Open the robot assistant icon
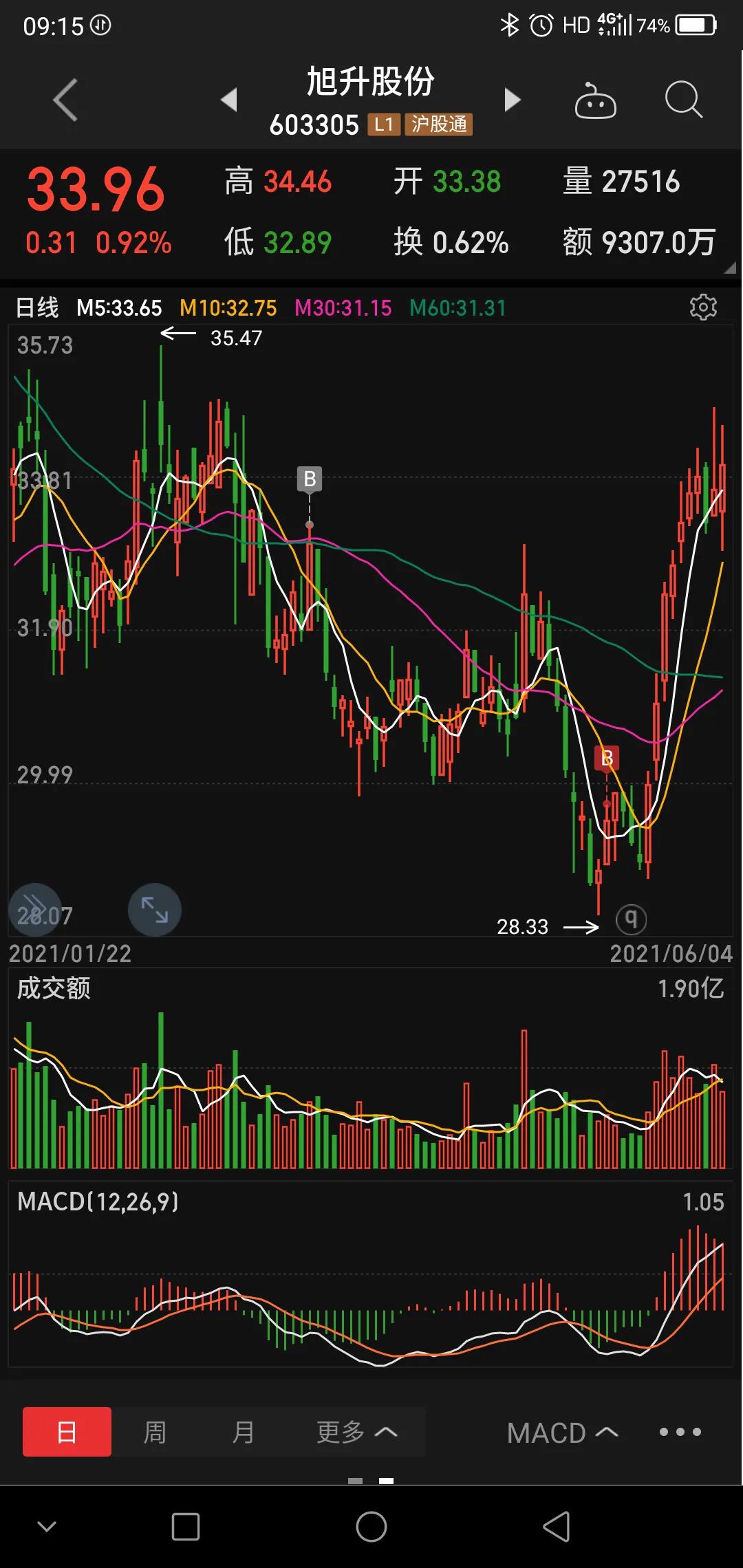Viewport: 743px width, 1568px height. 595,101
